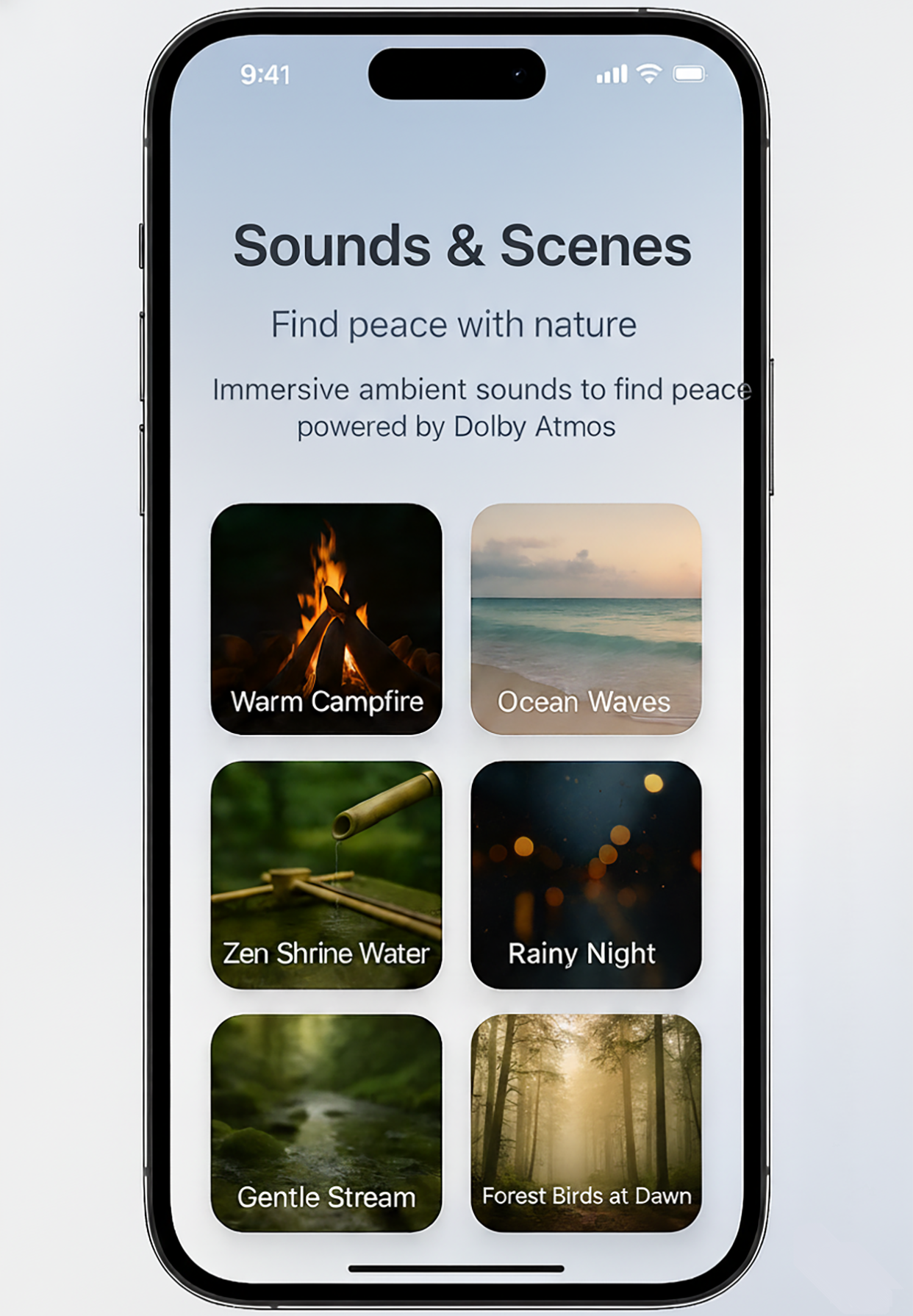Tap the Forest Birds at Dawn tile
The height and width of the screenshot is (1316, 913).
pos(586,1122)
